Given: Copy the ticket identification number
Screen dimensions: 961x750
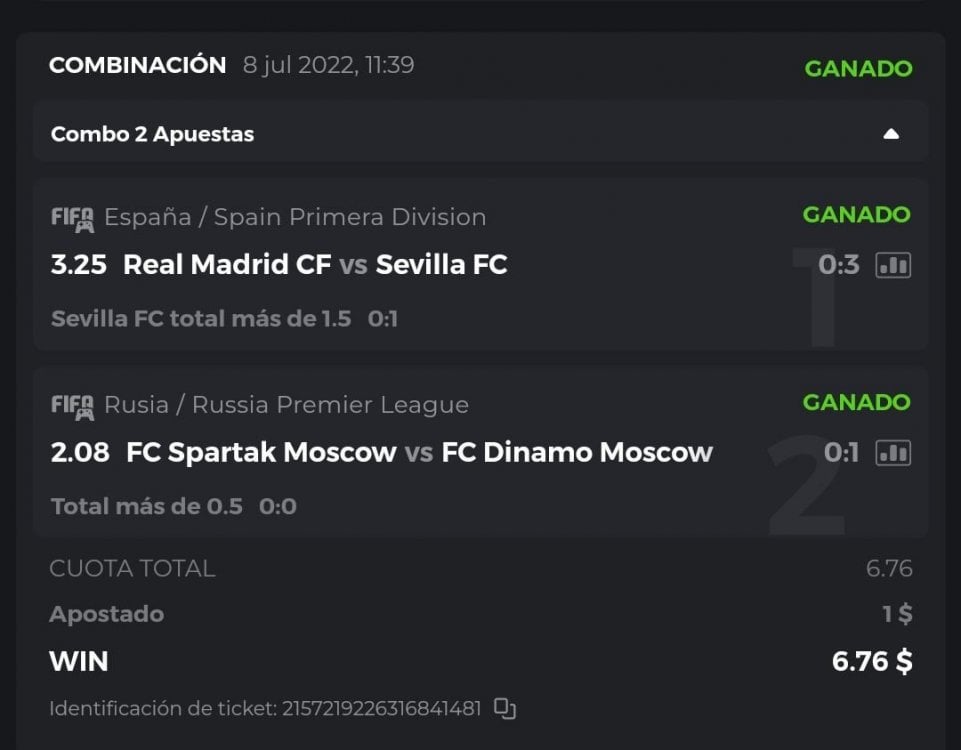Looking at the screenshot, I should click(505, 709).
